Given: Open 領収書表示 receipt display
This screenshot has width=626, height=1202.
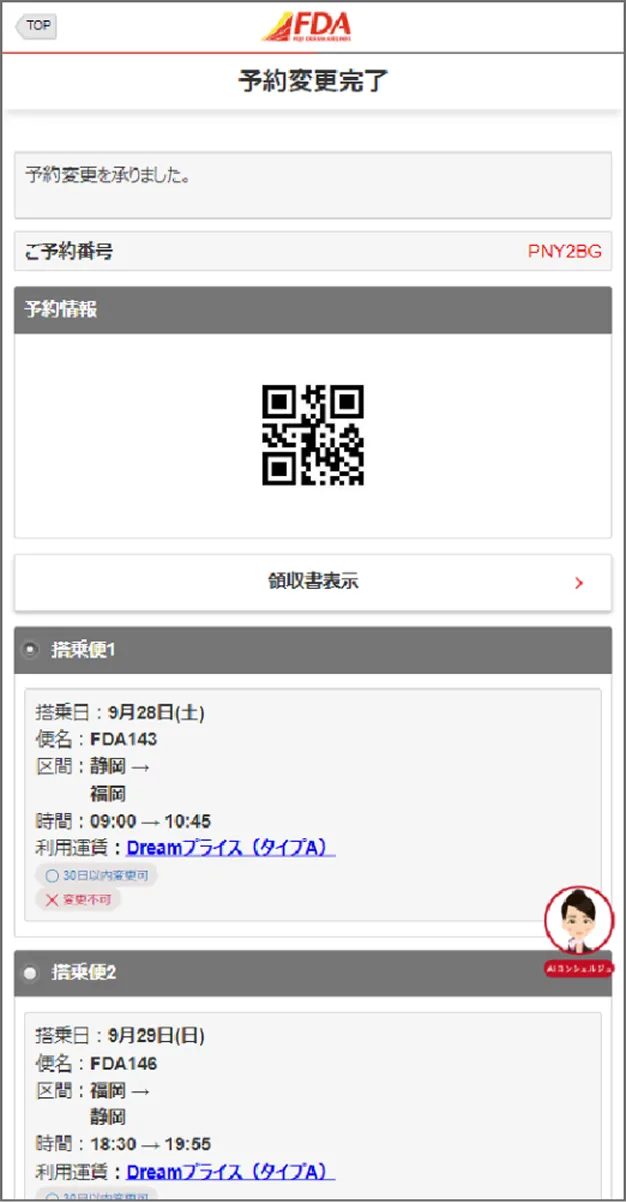Looking at the screenshot, I should (x=312, y=582).
